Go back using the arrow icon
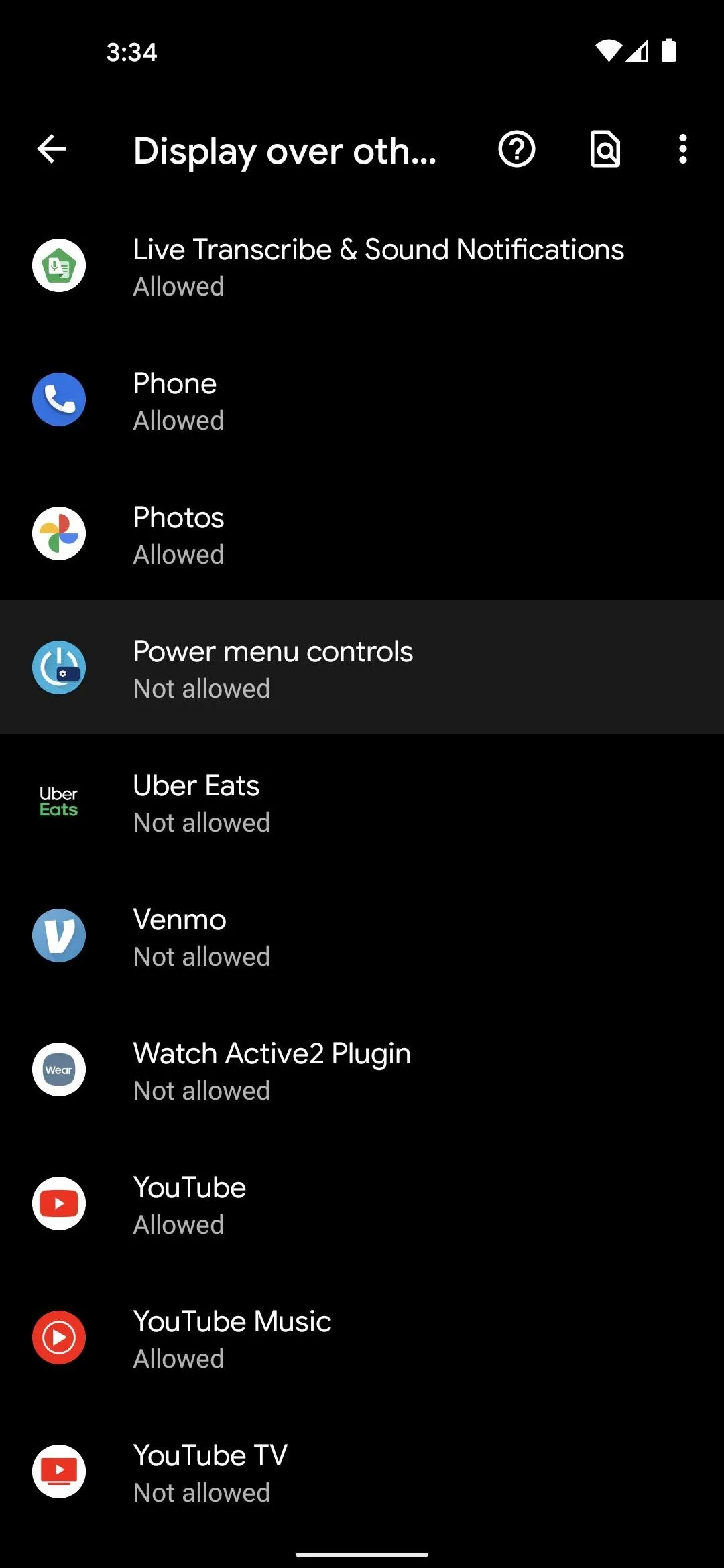The height and width of the screenshot is (1568, 724). click(52, 149)
